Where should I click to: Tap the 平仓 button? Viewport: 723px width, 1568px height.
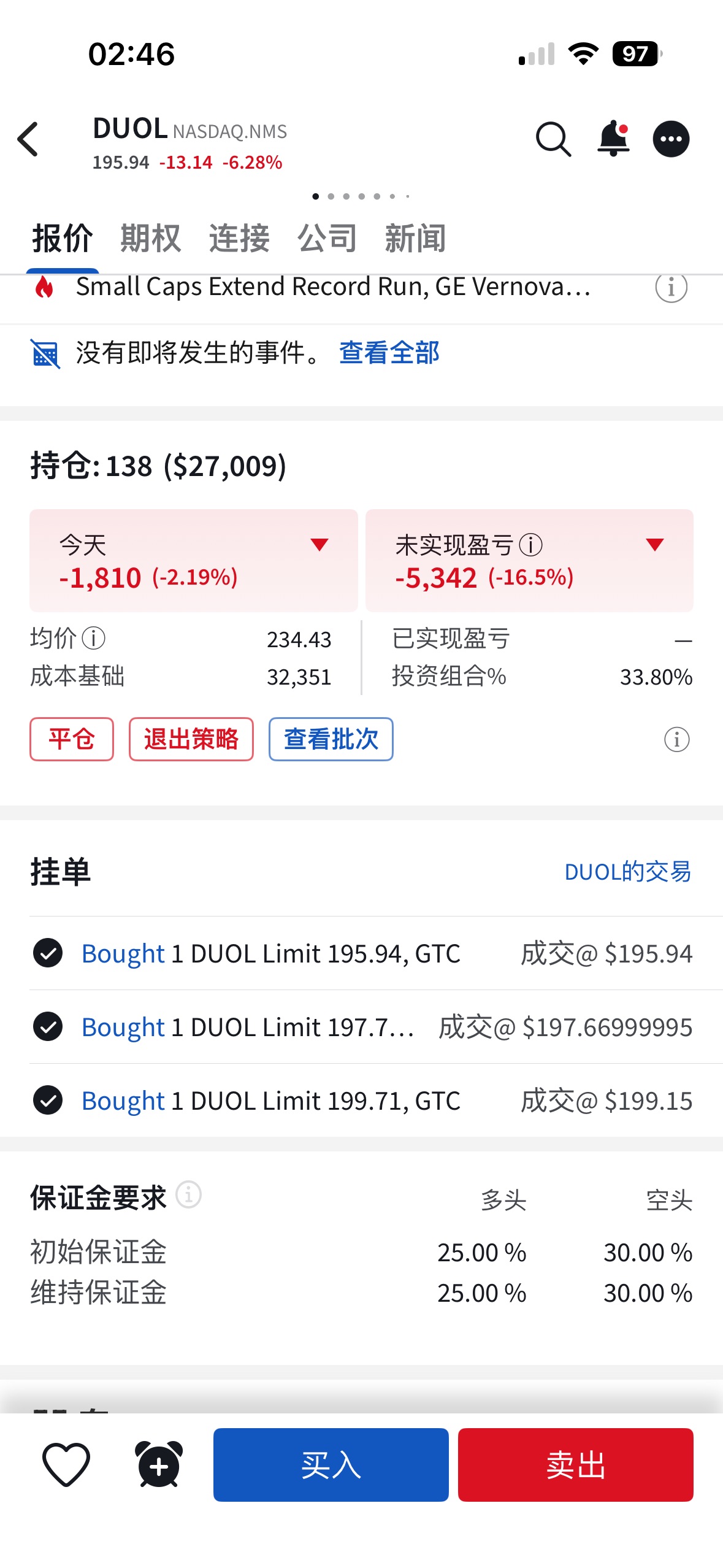pos(72,739)
